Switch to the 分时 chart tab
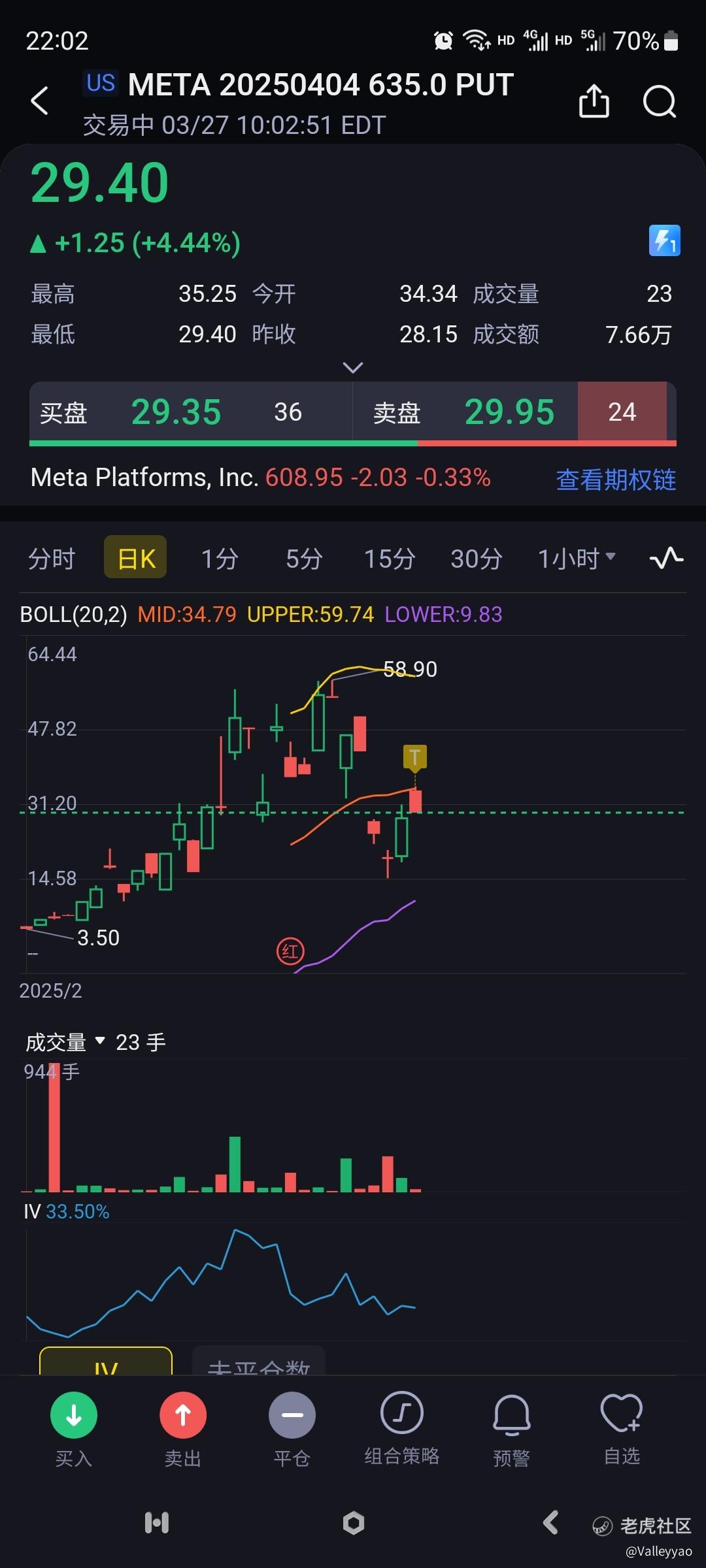 [x=52, y=559]
